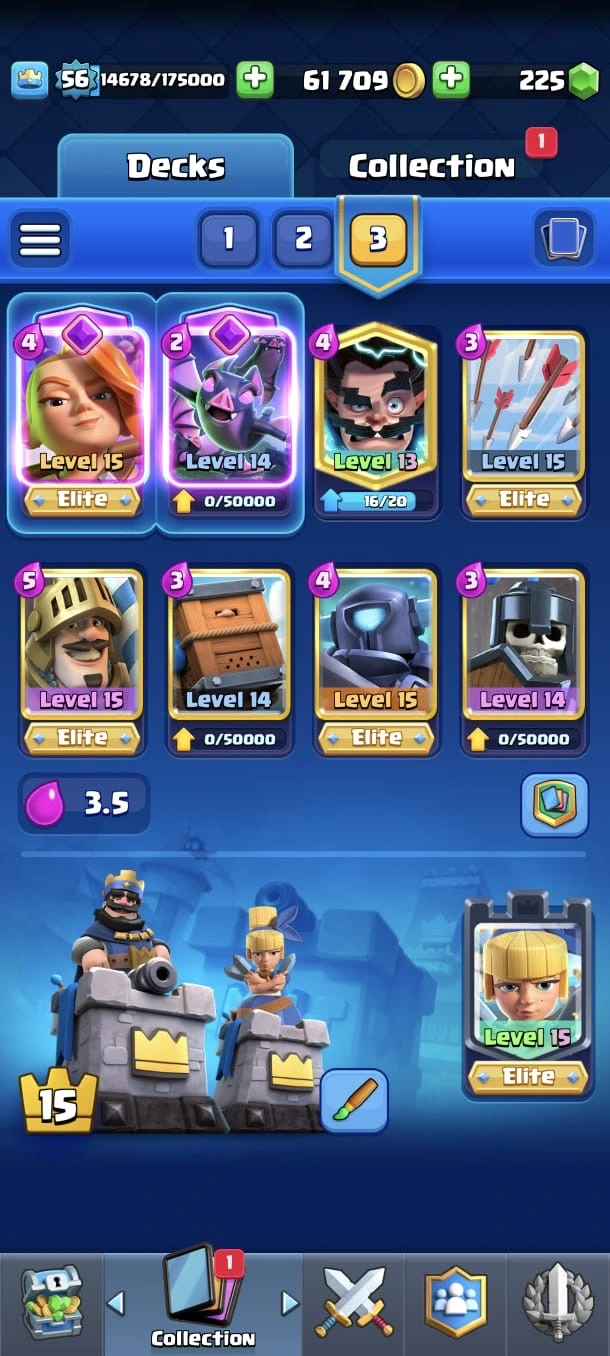Open the Electro Wizard card, Level 13
Image resolution: width=610 pixels, height=1356 pixels.
point(376,410)
